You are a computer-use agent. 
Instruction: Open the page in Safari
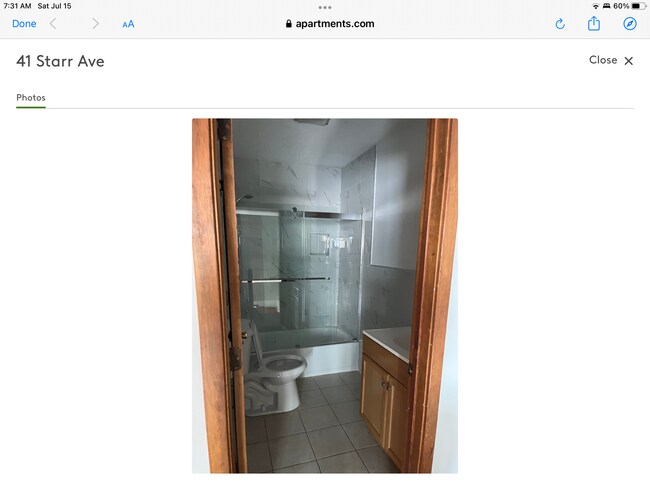click(x=630, y=24)
